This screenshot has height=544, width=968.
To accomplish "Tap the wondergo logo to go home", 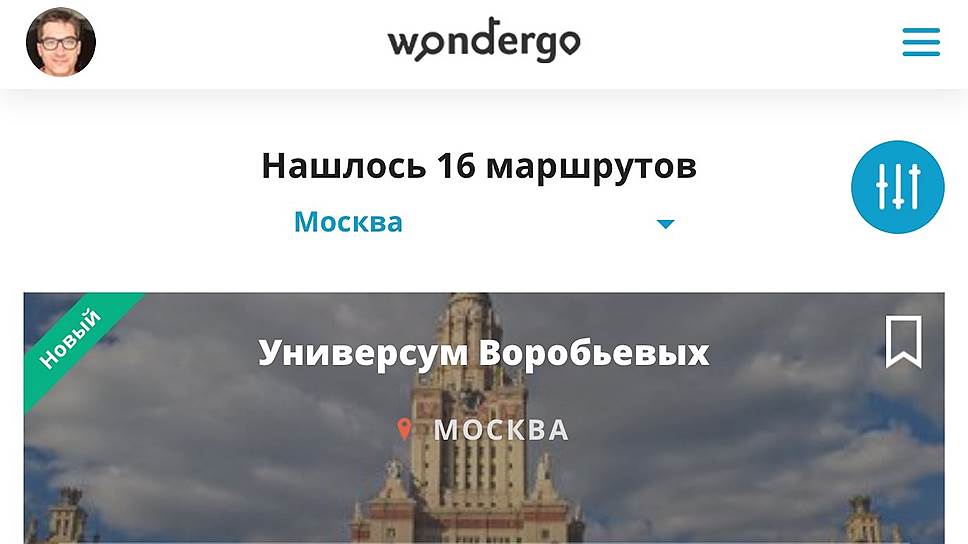I will [x=484, y=42].
